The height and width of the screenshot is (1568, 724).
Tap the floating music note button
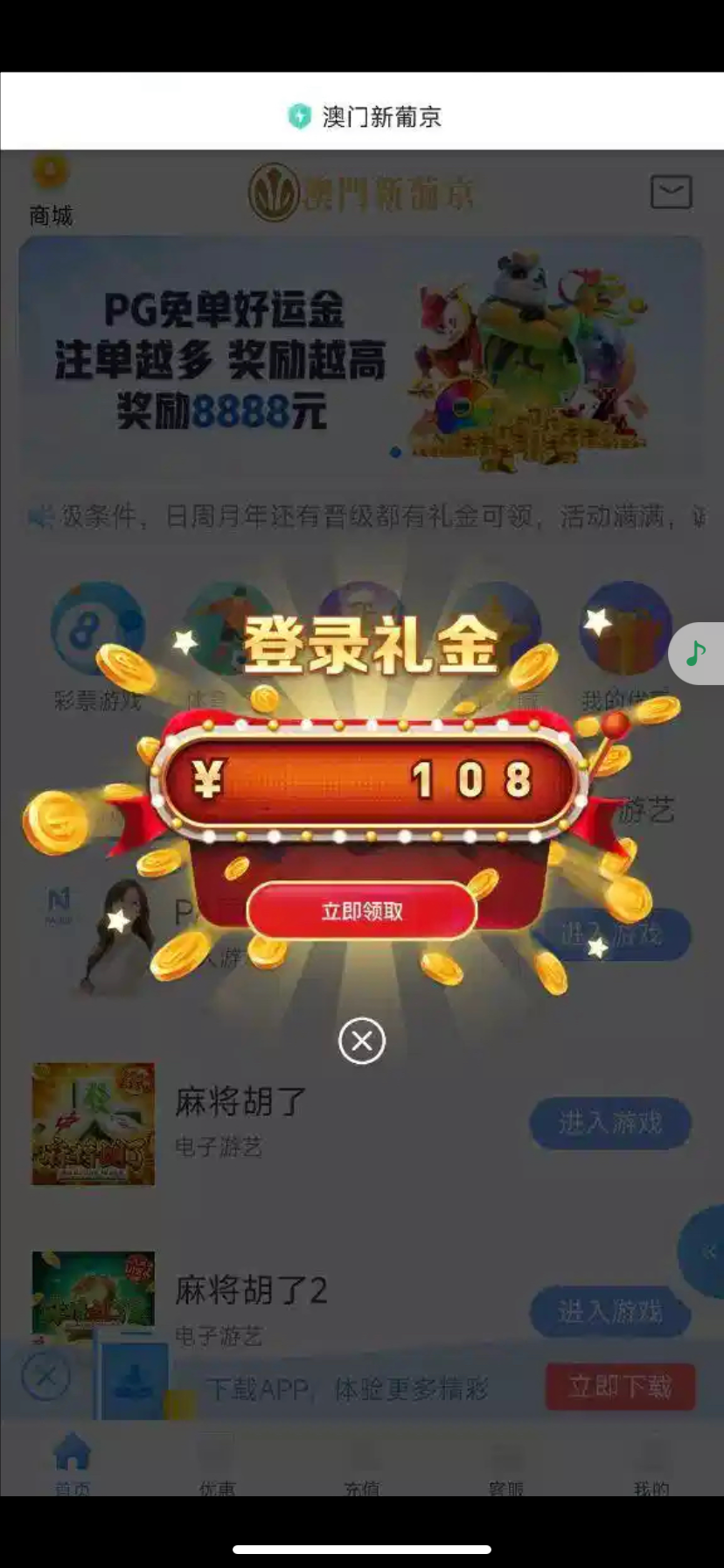click(697, 653)
